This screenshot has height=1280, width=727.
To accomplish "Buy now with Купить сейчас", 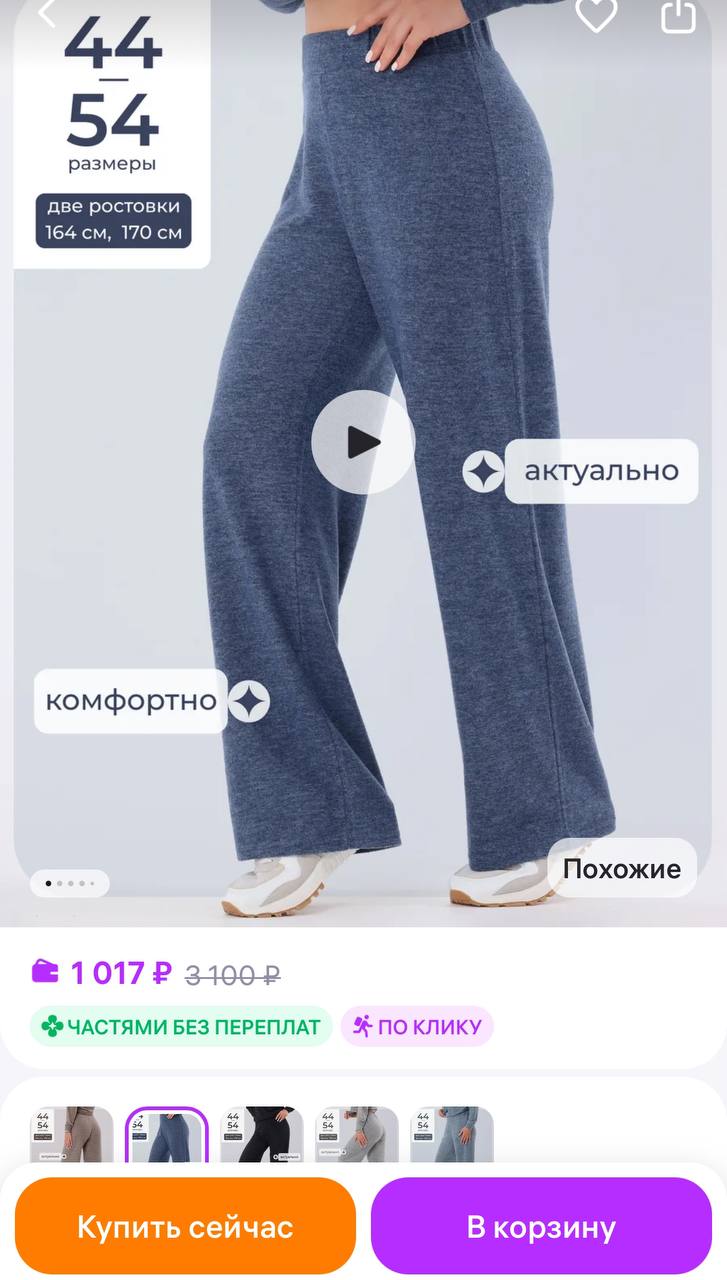I will [185, 1226].
